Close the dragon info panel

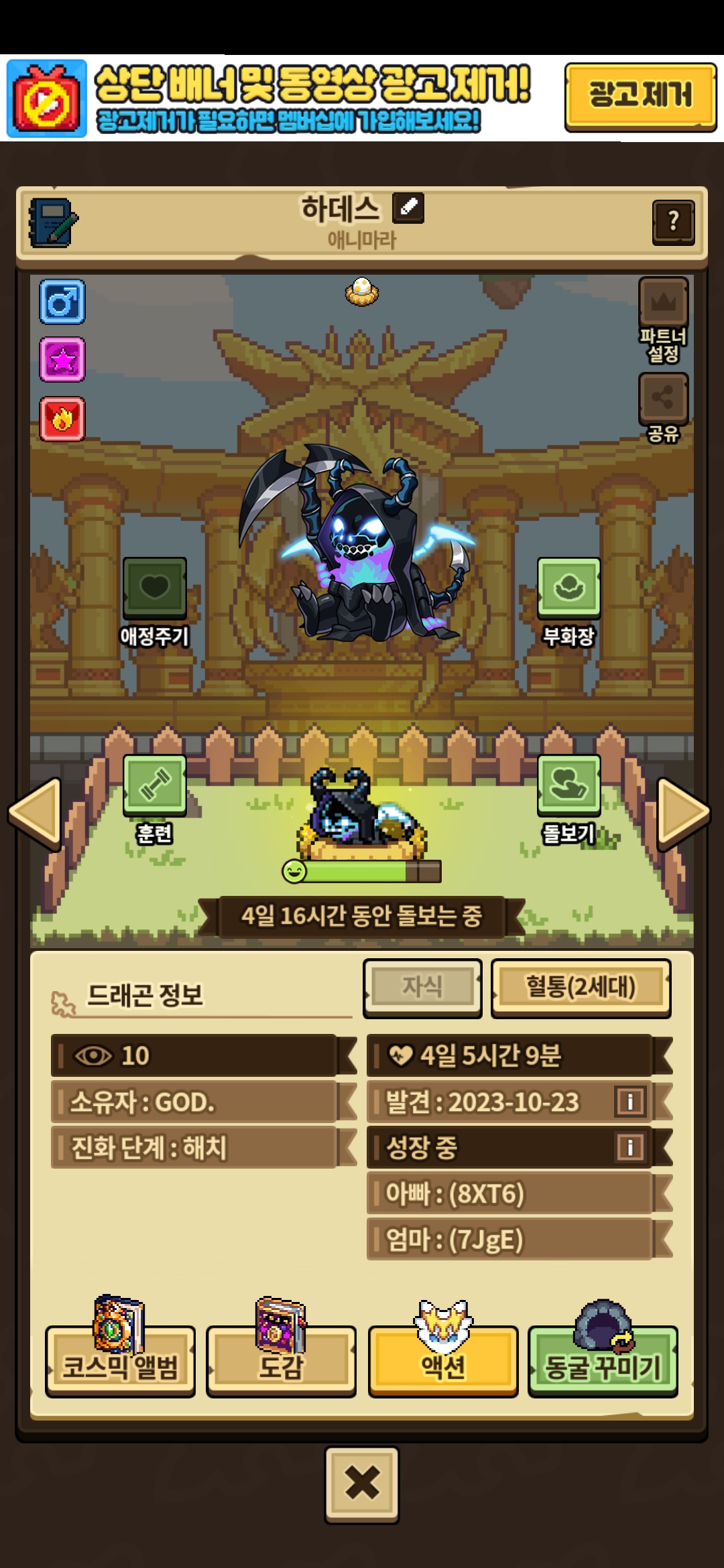(x=362, y=1484)
